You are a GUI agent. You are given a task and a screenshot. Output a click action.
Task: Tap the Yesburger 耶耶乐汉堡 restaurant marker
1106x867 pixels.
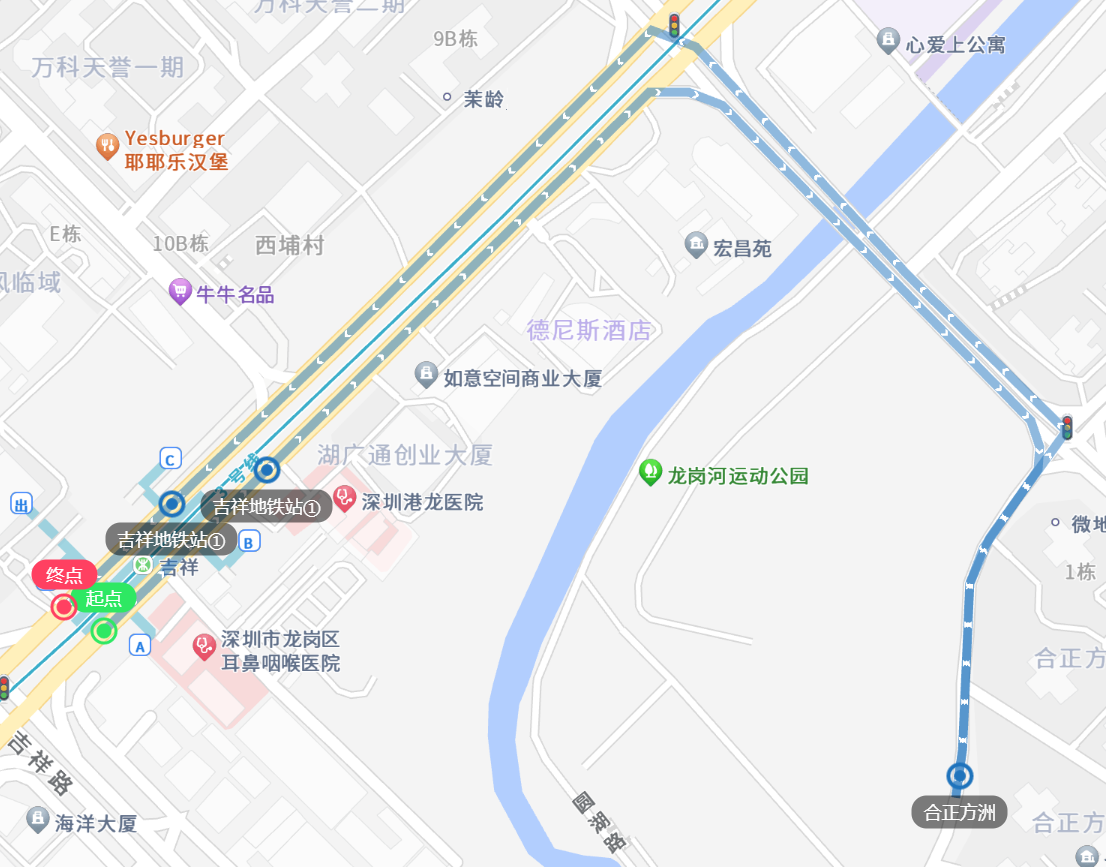[108, 148]
